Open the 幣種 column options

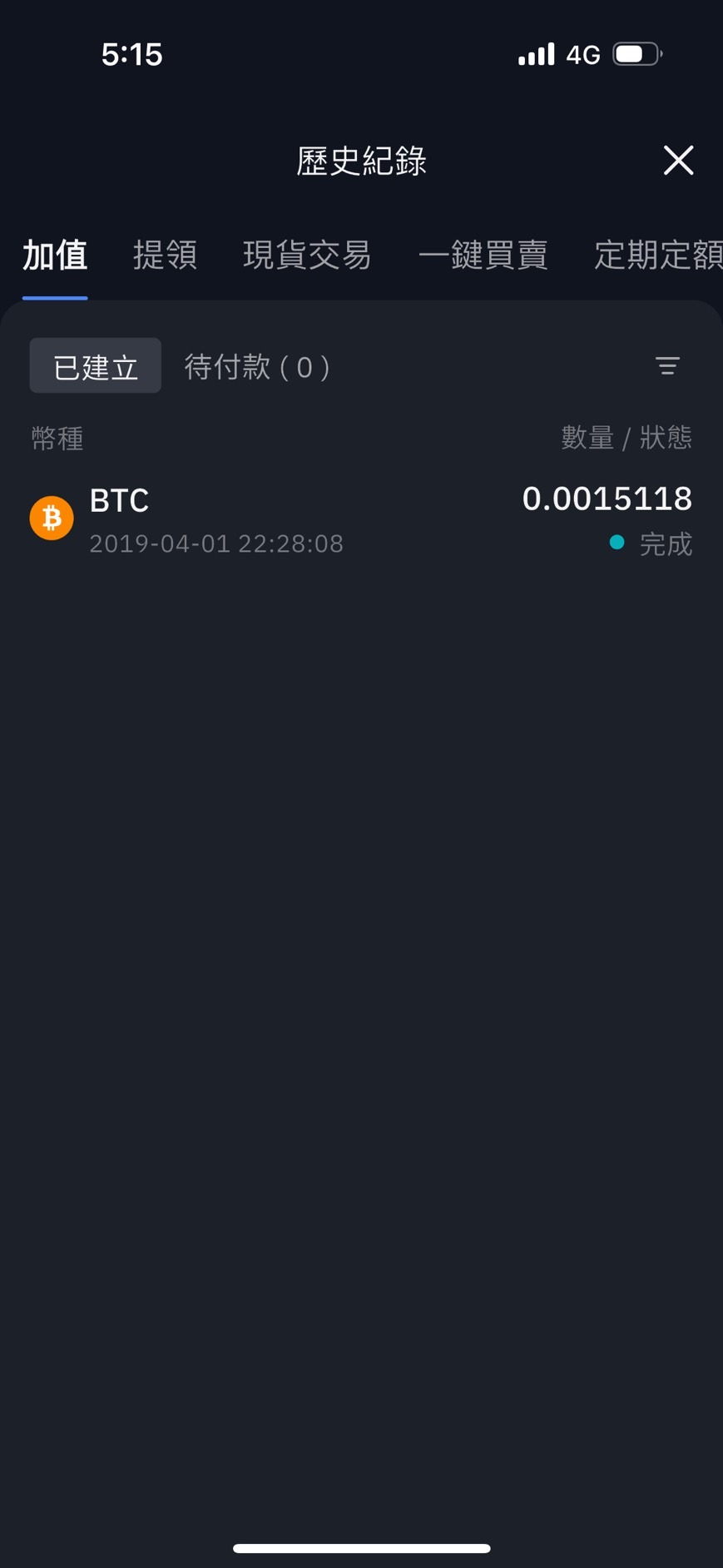pyautogui.click(x=55, y=439)
